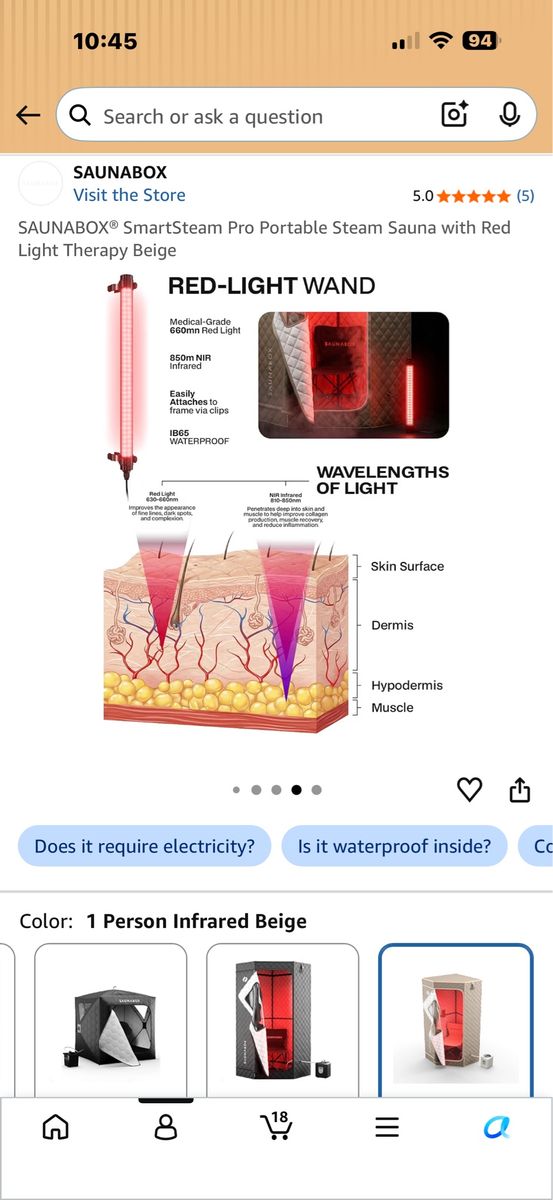Go back using the back arrow
Screen dimensions: 553x1200
[28, 115]
